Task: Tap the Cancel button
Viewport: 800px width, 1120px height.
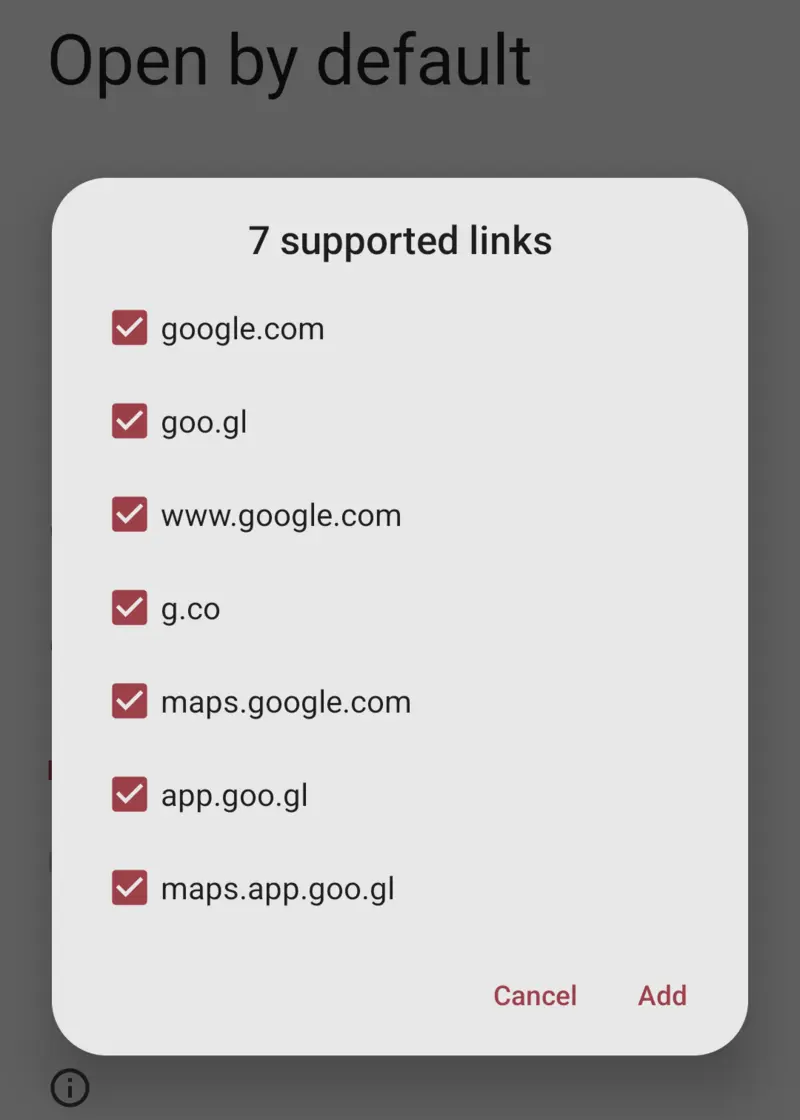Action: (535, 995)
